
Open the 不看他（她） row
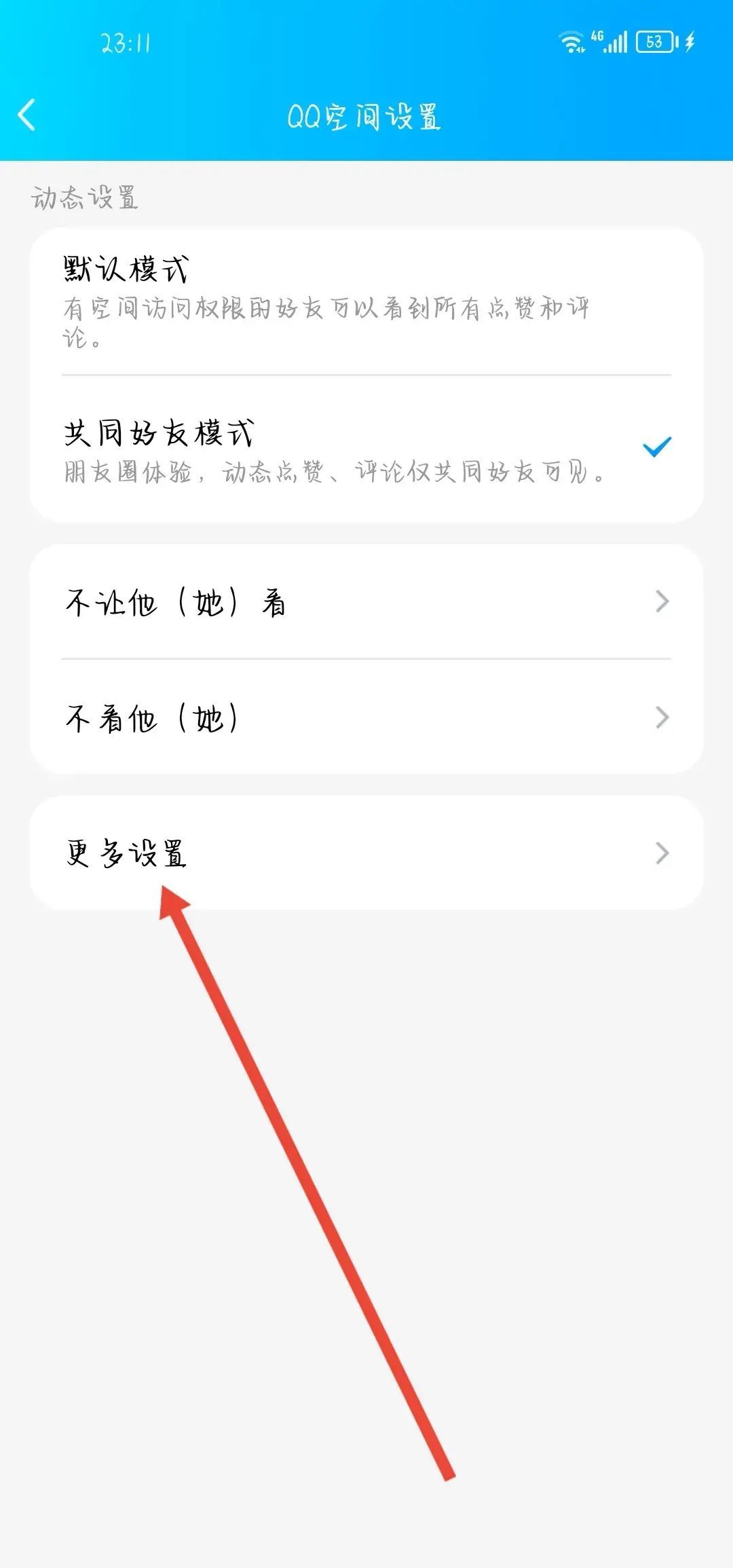tap(366, 717)
